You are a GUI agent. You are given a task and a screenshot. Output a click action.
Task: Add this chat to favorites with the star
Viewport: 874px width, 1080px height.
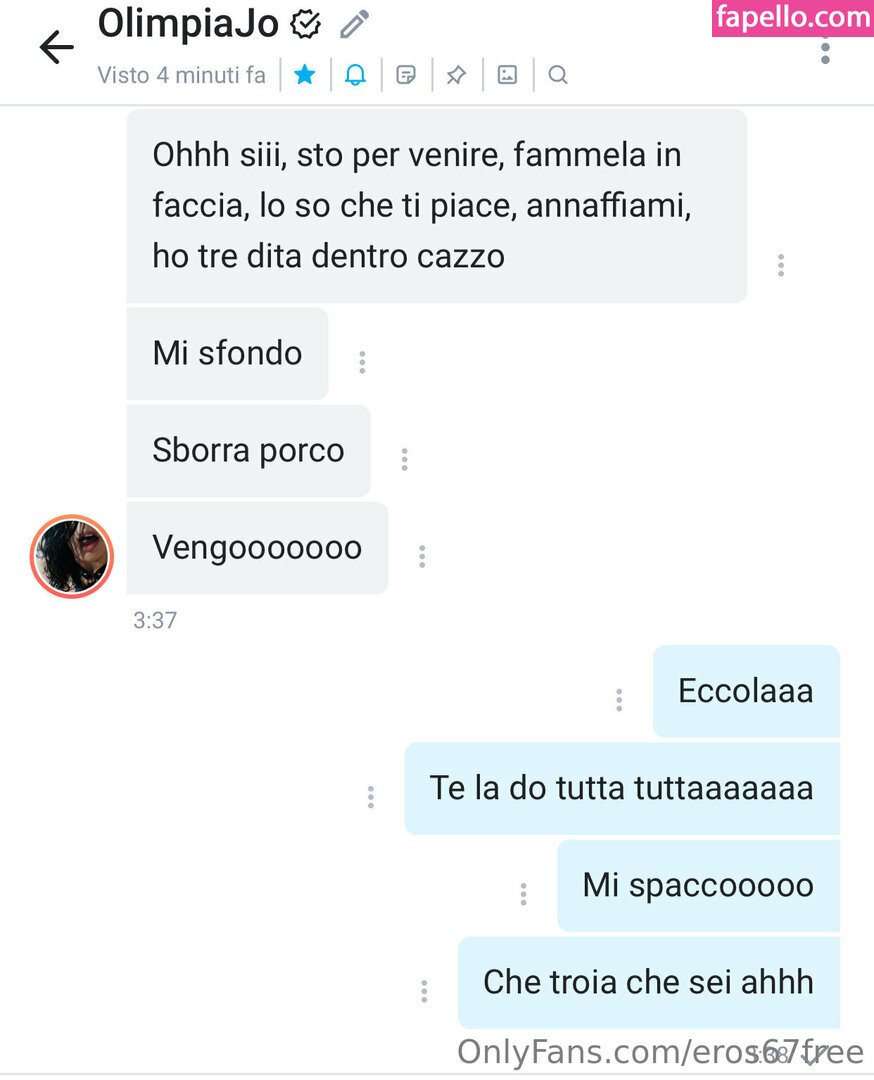305,75
